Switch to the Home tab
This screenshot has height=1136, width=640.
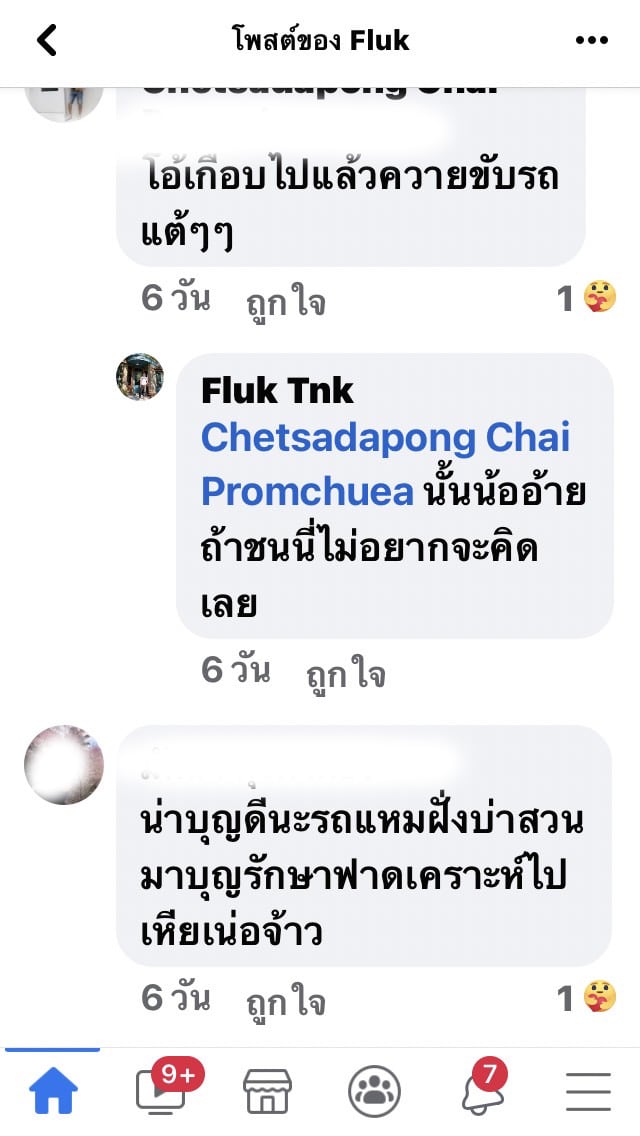coord(54,1090)
